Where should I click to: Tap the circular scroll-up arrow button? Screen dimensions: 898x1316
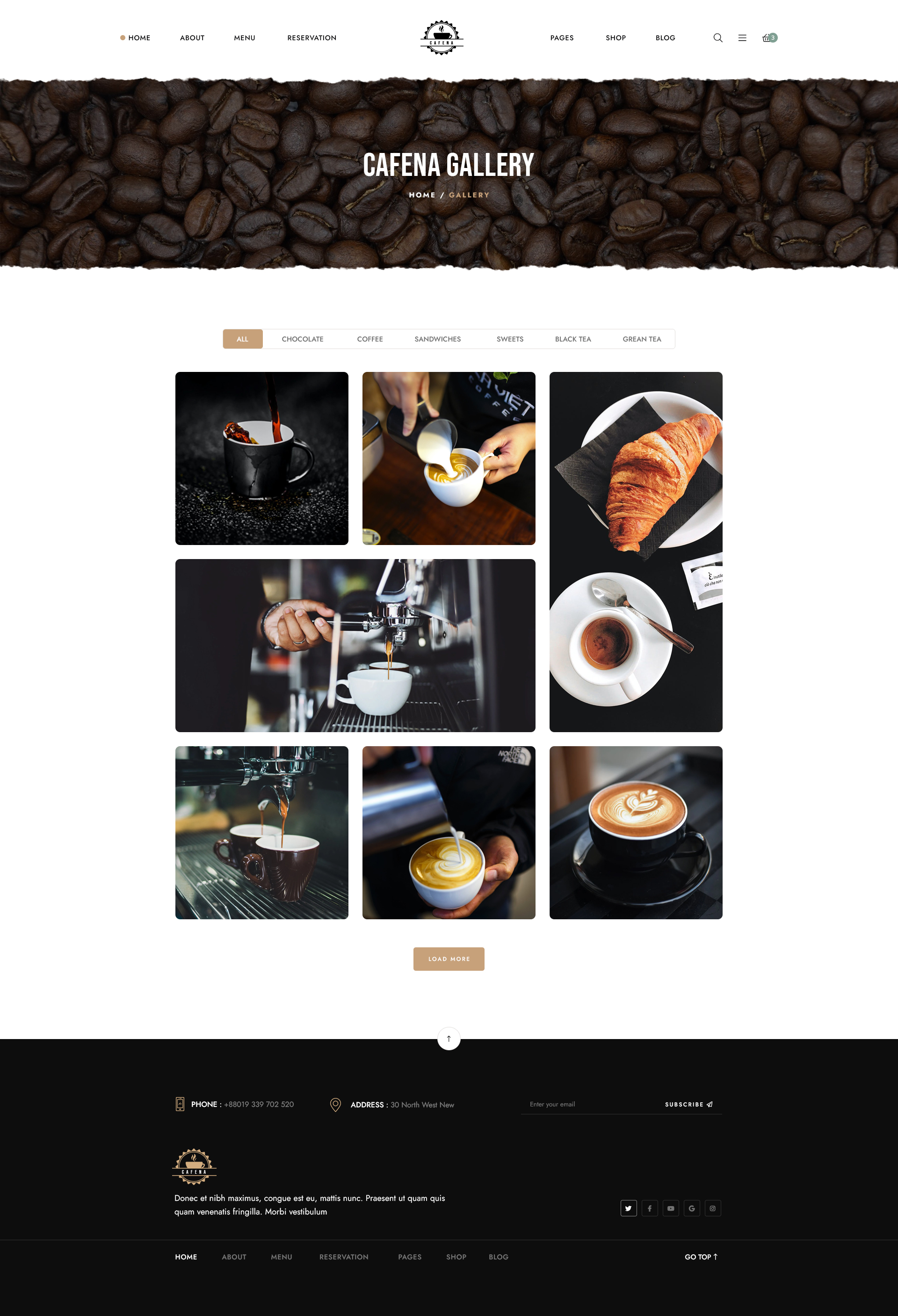tap(449, 1039)
